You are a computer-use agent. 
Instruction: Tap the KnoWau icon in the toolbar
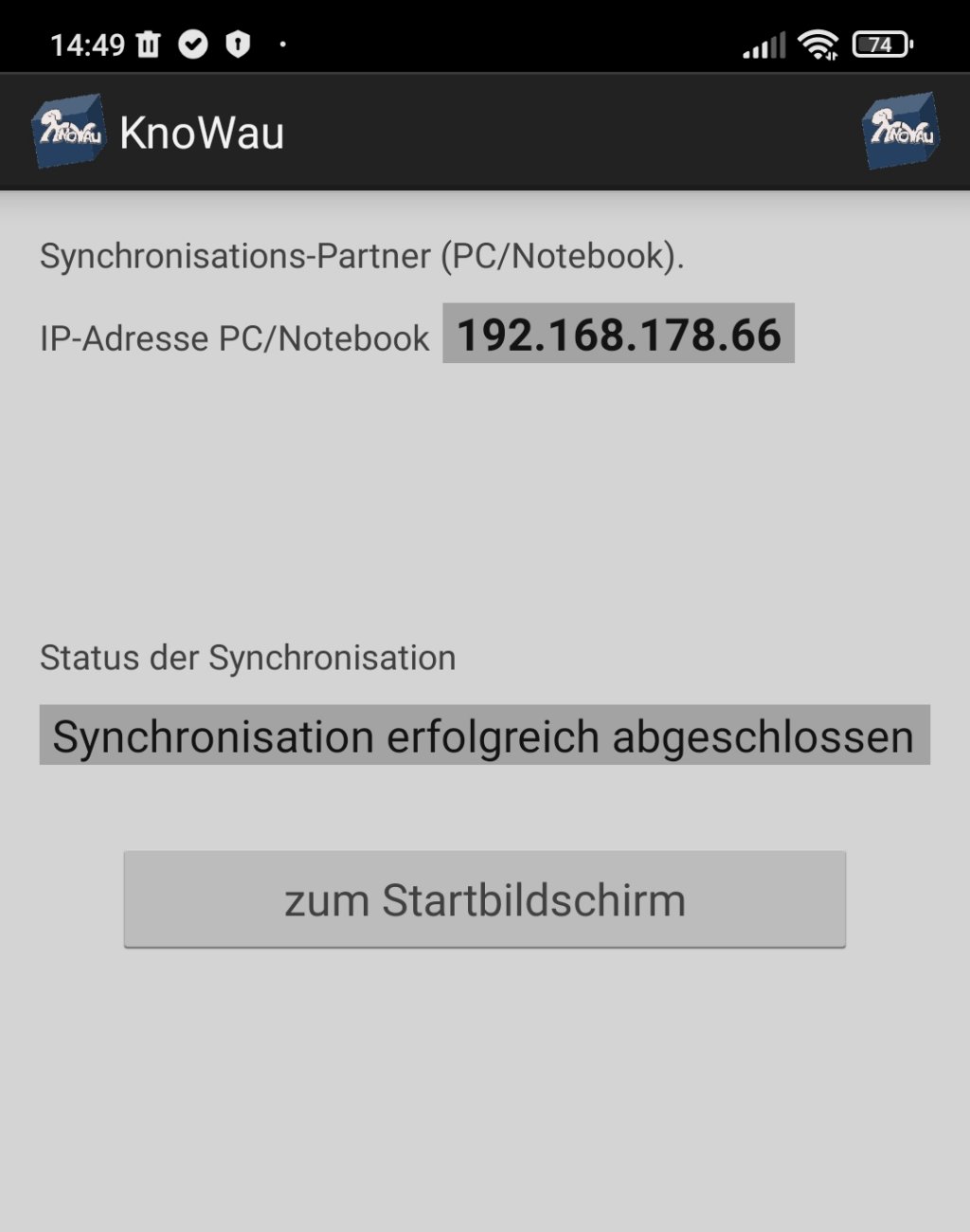900,132
